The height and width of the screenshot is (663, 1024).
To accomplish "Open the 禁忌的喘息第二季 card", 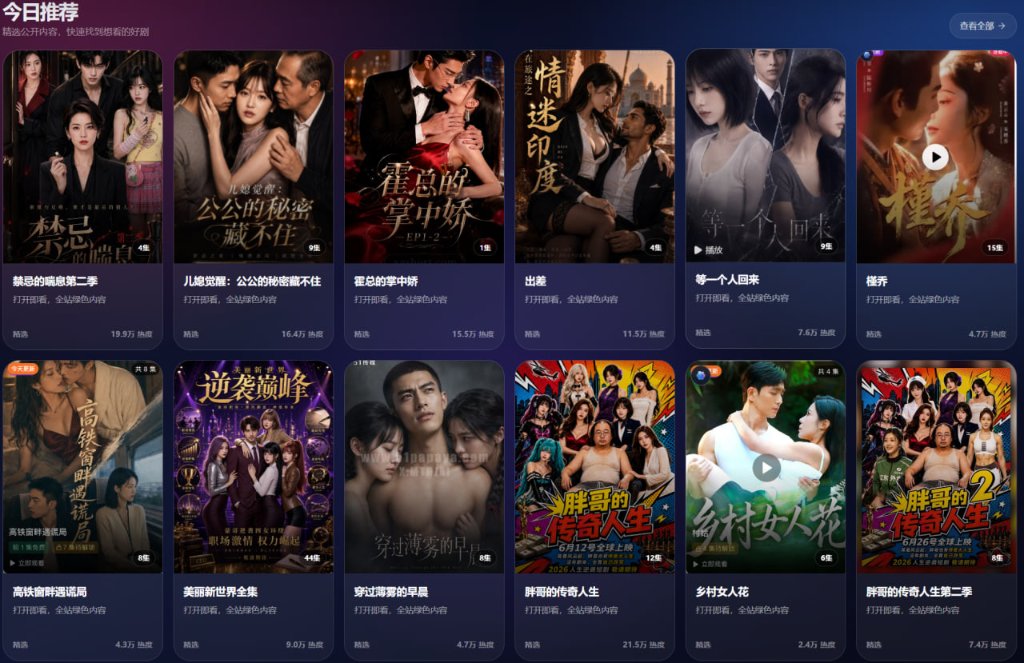I will (x=83, y=199).
